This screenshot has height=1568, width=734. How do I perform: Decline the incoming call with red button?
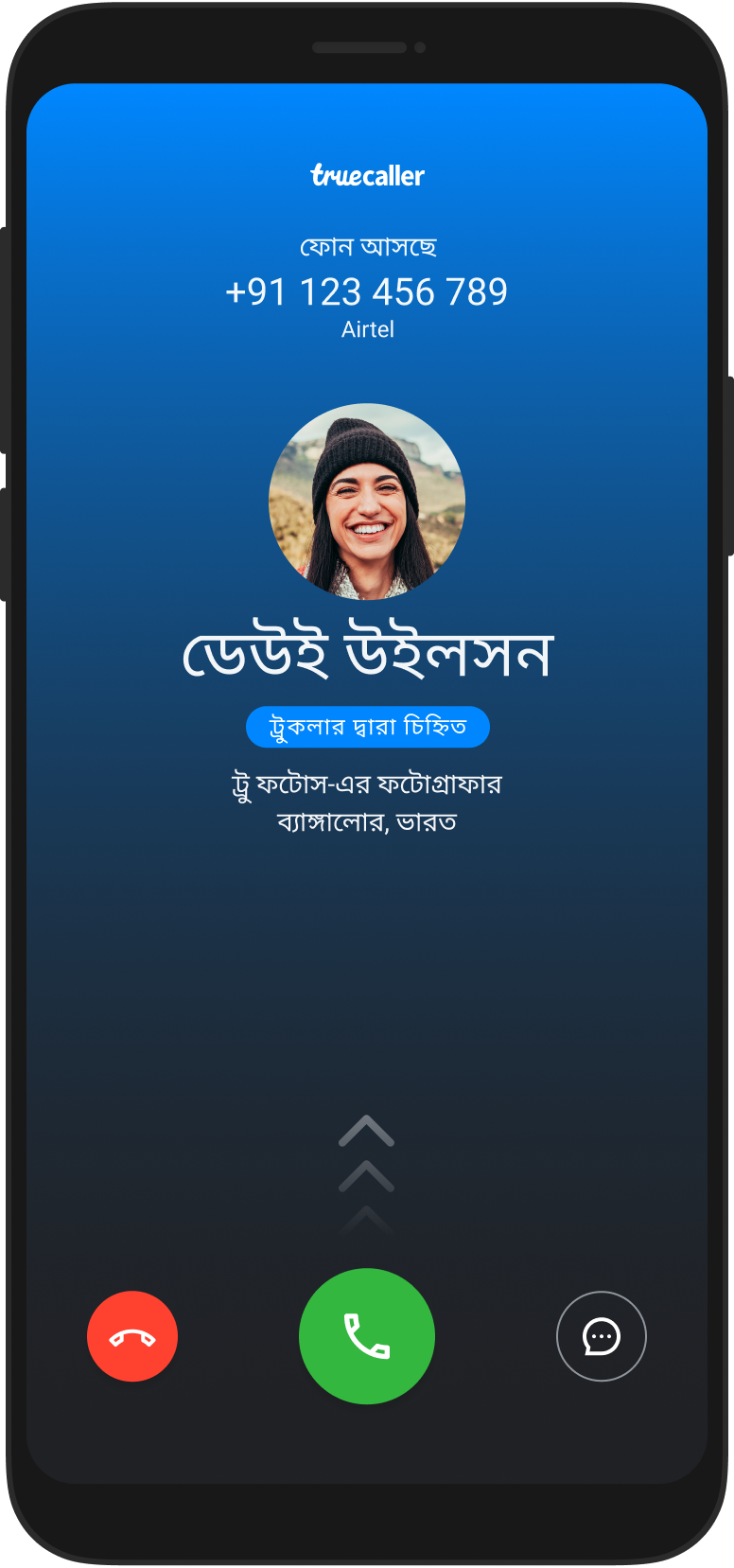(x=132, y=1336)
